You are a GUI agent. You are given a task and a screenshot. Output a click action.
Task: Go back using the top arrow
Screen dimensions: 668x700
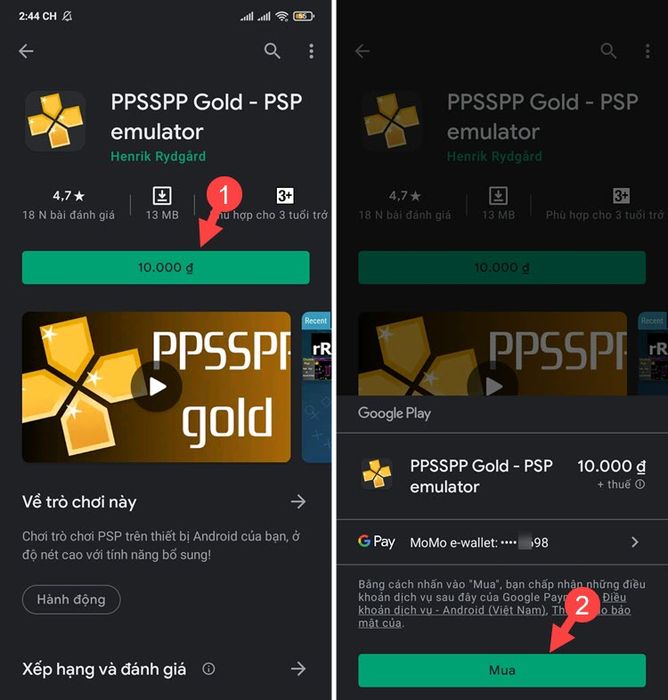[26, 51]
